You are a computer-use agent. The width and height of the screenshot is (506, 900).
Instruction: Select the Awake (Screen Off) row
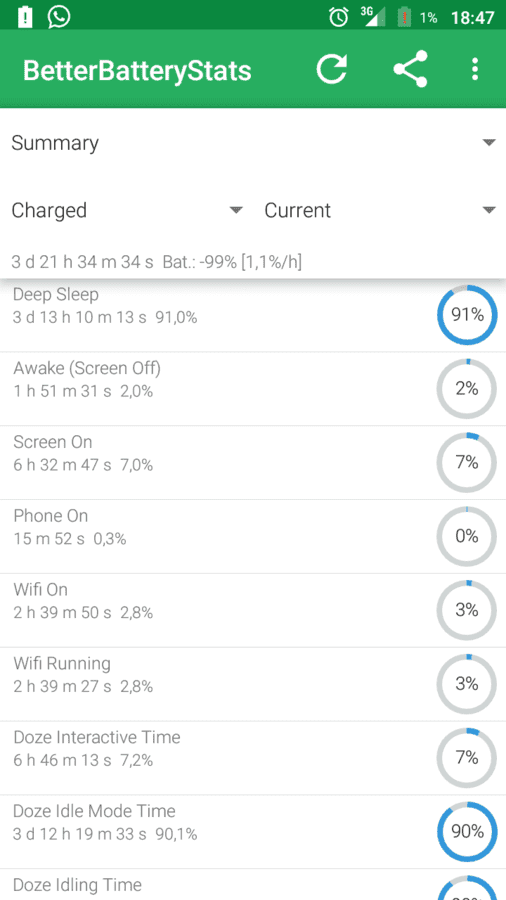pos(253,389)
